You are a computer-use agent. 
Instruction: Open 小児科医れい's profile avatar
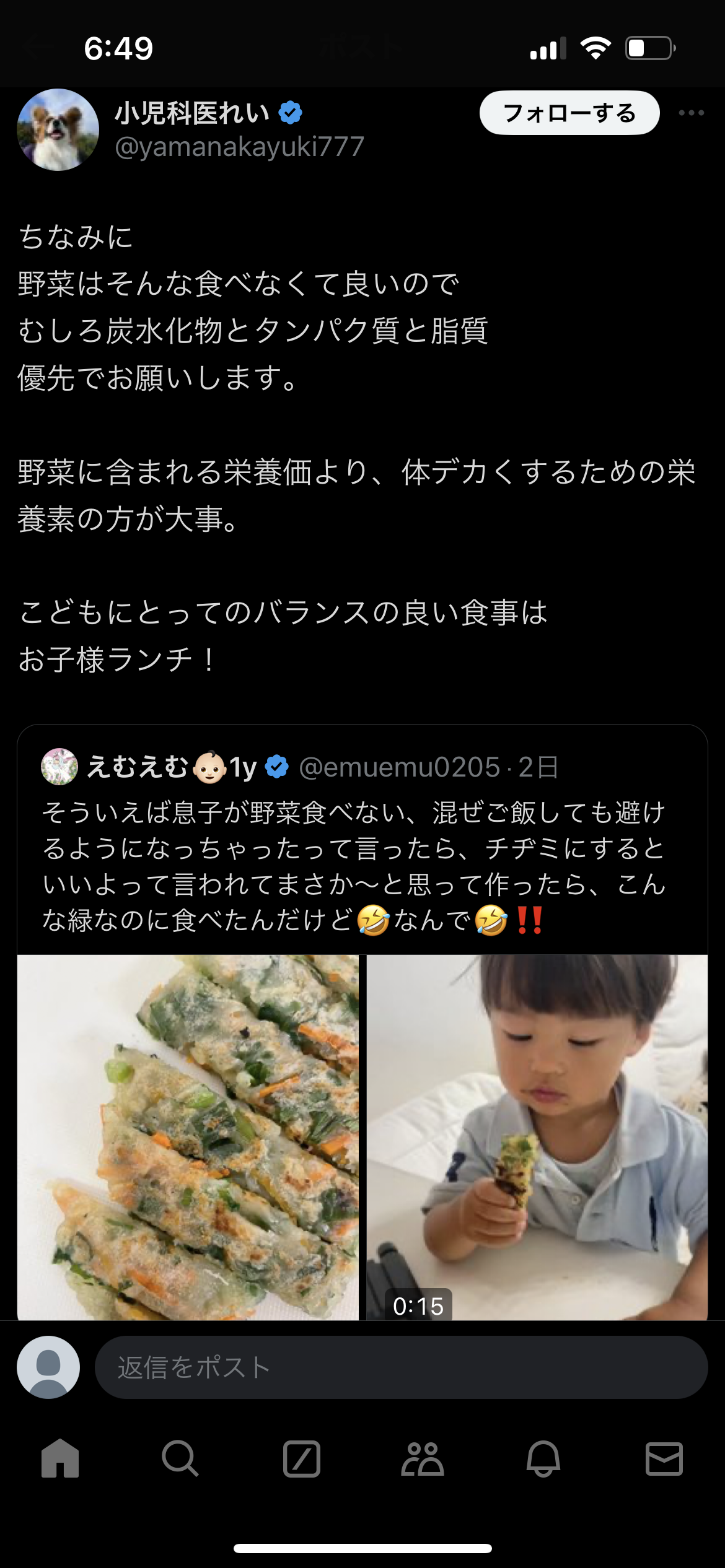click(58, 130)
